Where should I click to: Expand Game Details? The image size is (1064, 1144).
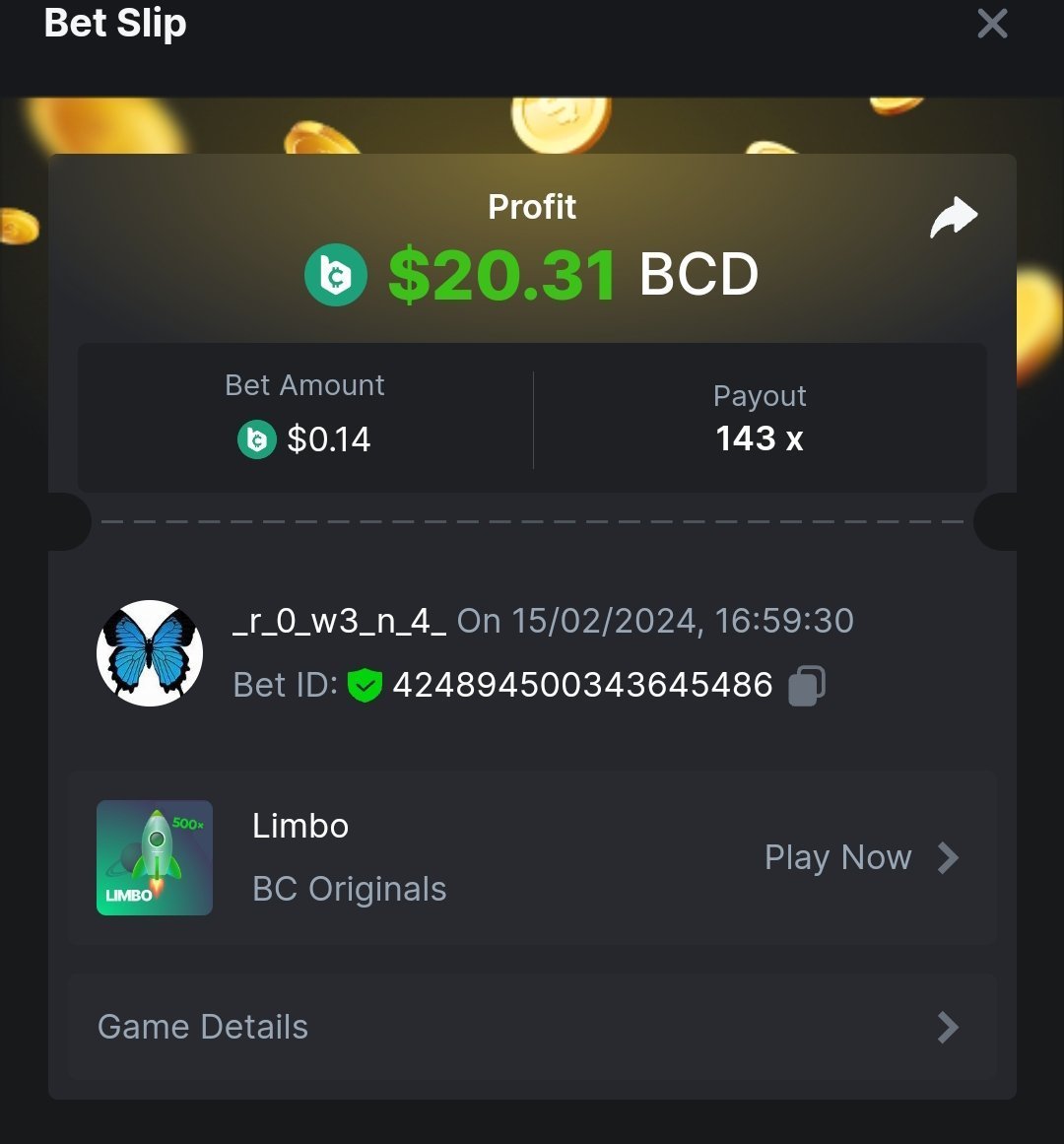(532, 1027)
